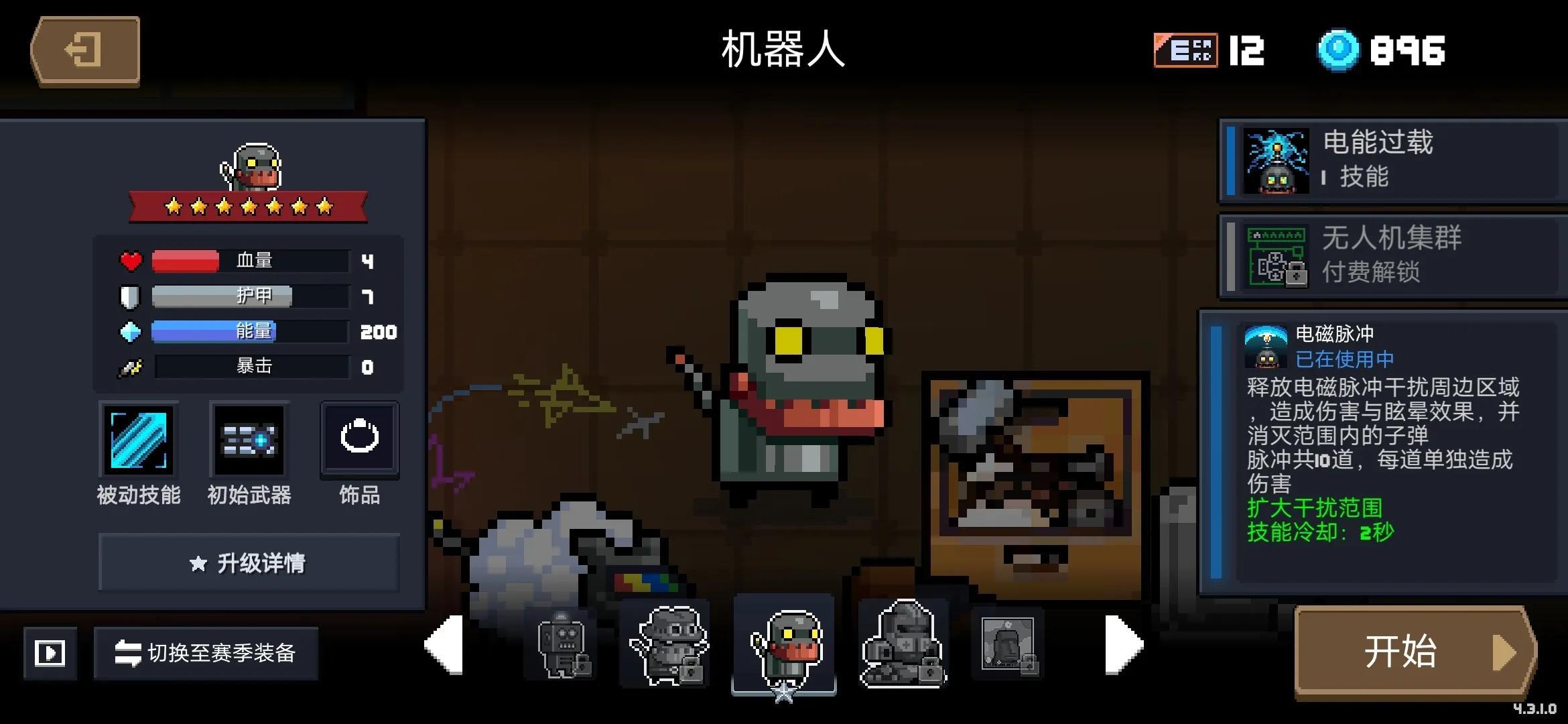
Task: Tap the blue gem currency counter
Action: (1382, 51)
